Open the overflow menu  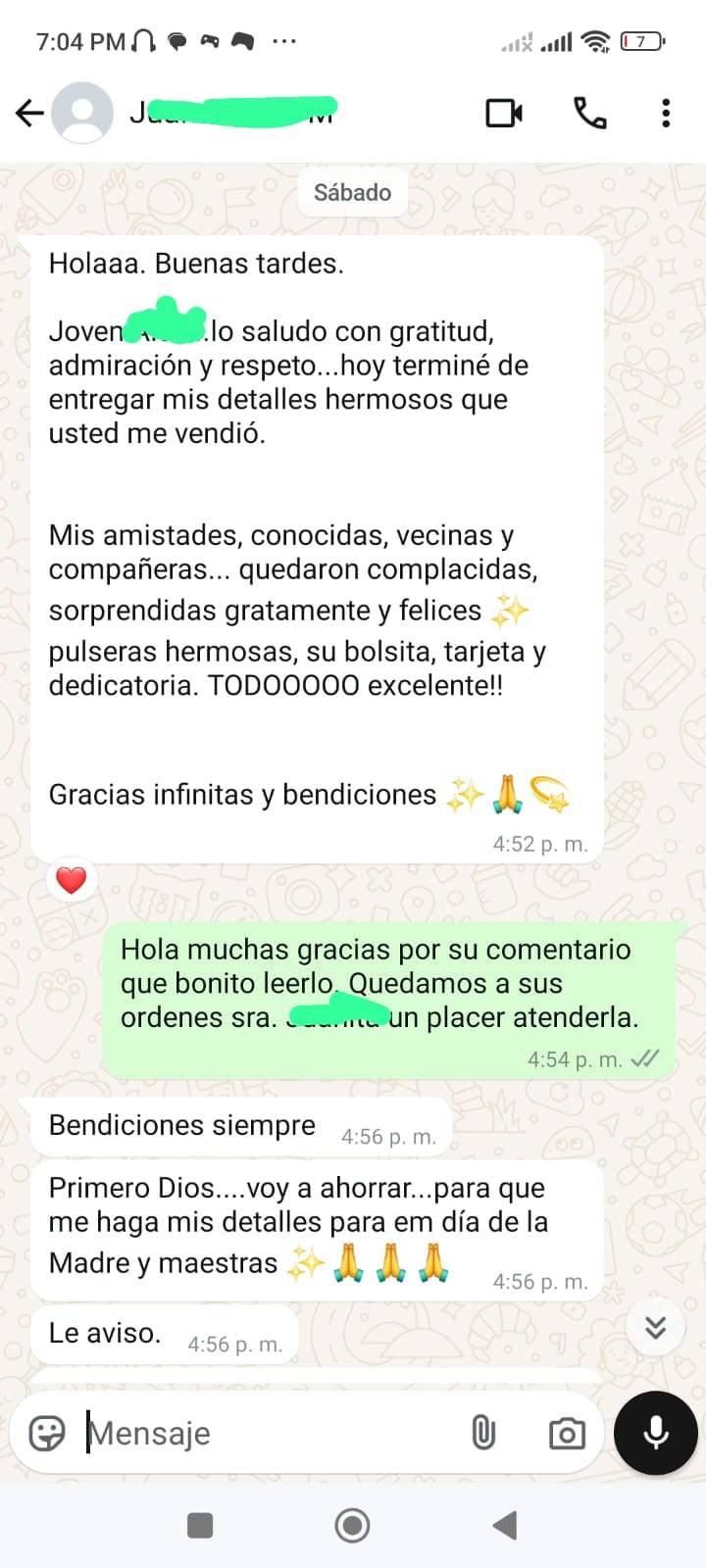click(666, 114)
